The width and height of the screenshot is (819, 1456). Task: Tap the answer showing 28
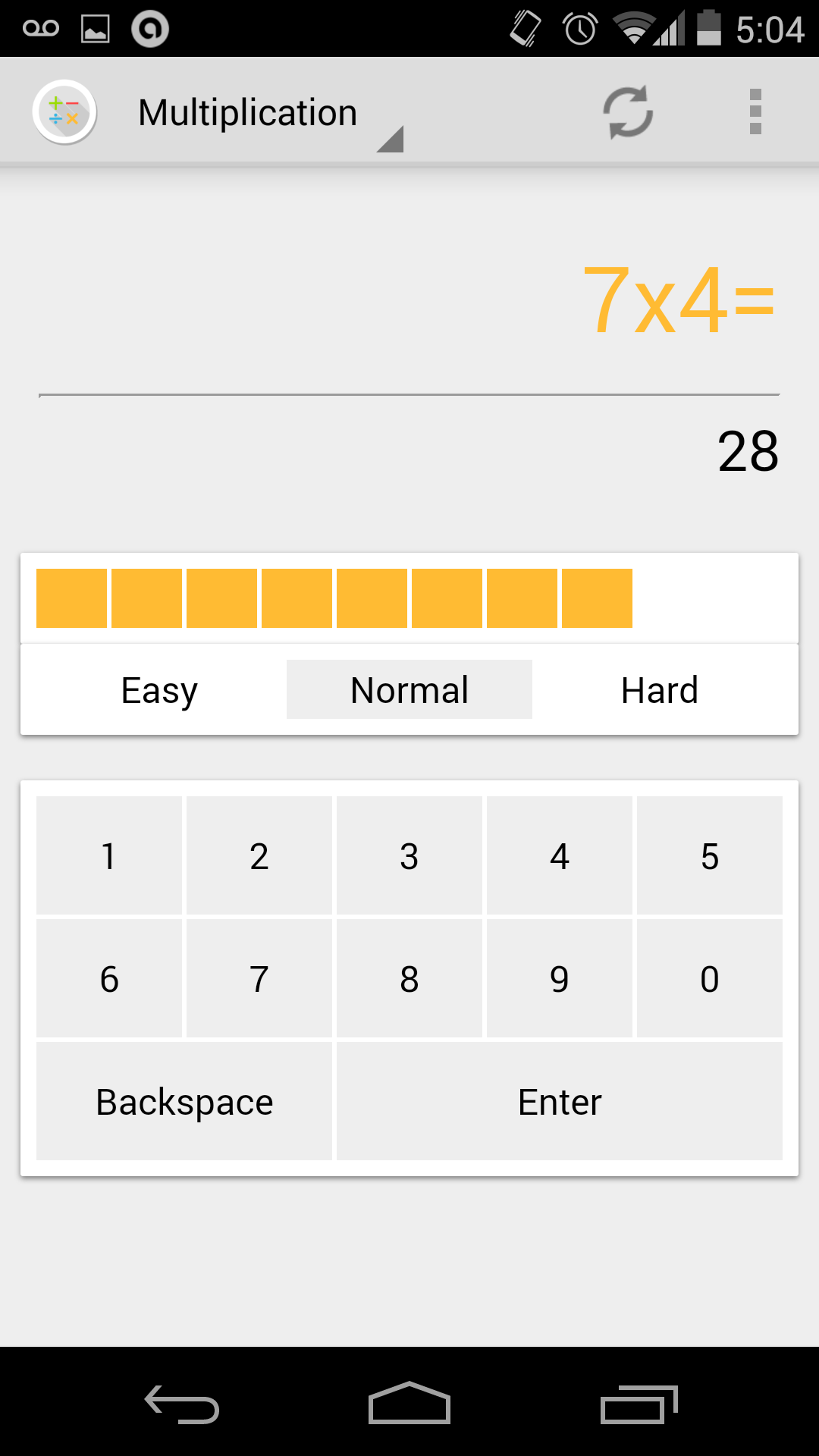[749, 453]
